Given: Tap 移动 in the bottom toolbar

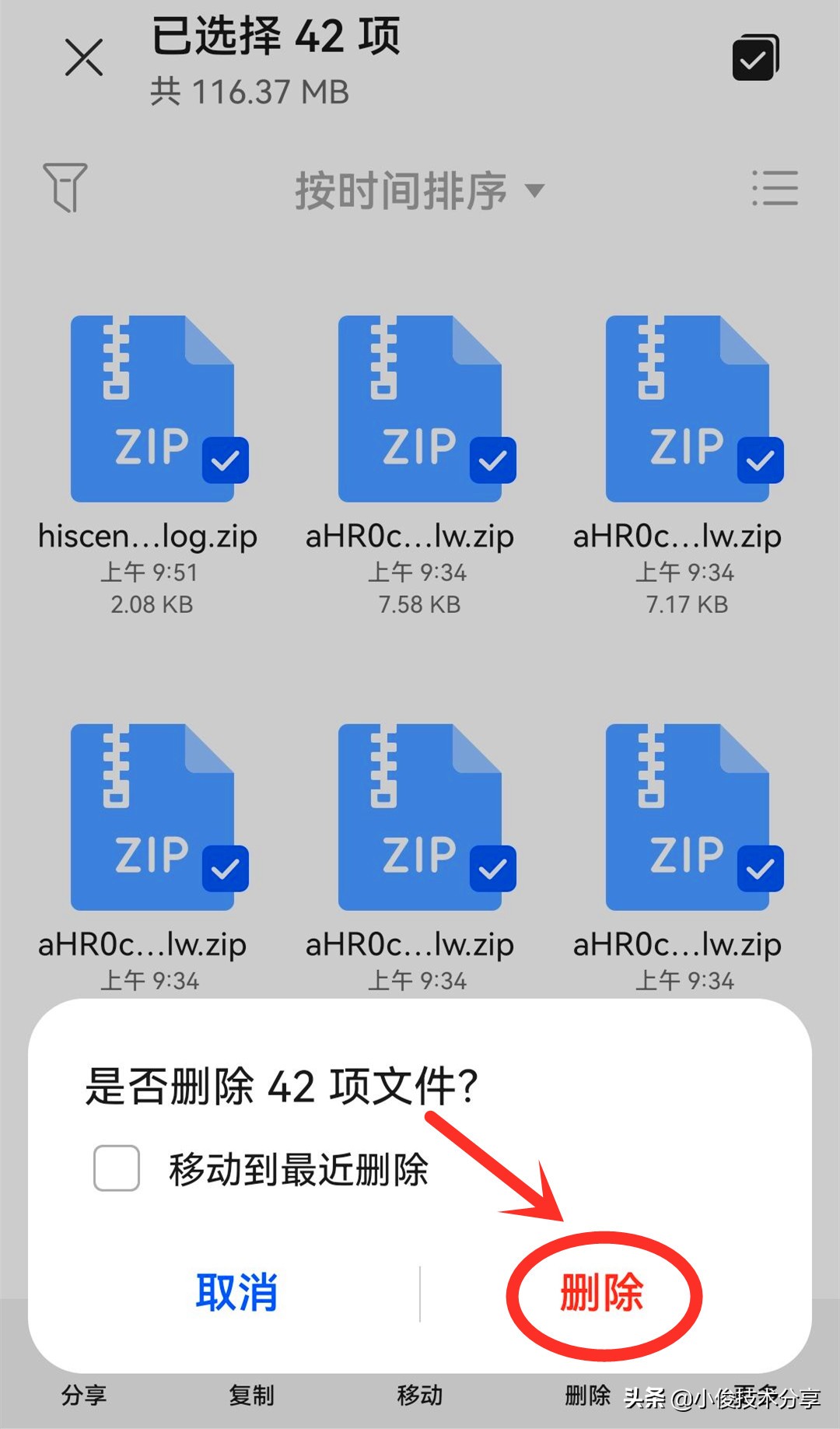Looking at the screenshot, I should pyautogui.click(x=420, y=1396).
